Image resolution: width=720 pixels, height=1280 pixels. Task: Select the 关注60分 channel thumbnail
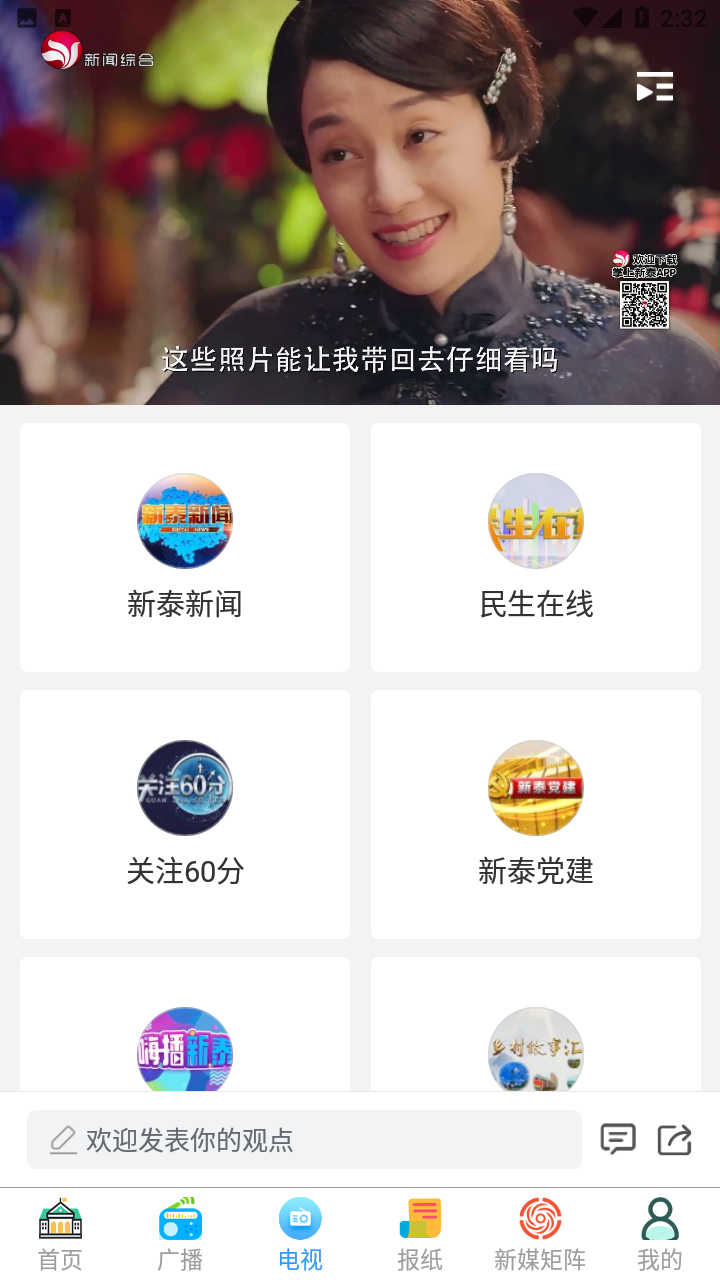(x=184, y=787)
